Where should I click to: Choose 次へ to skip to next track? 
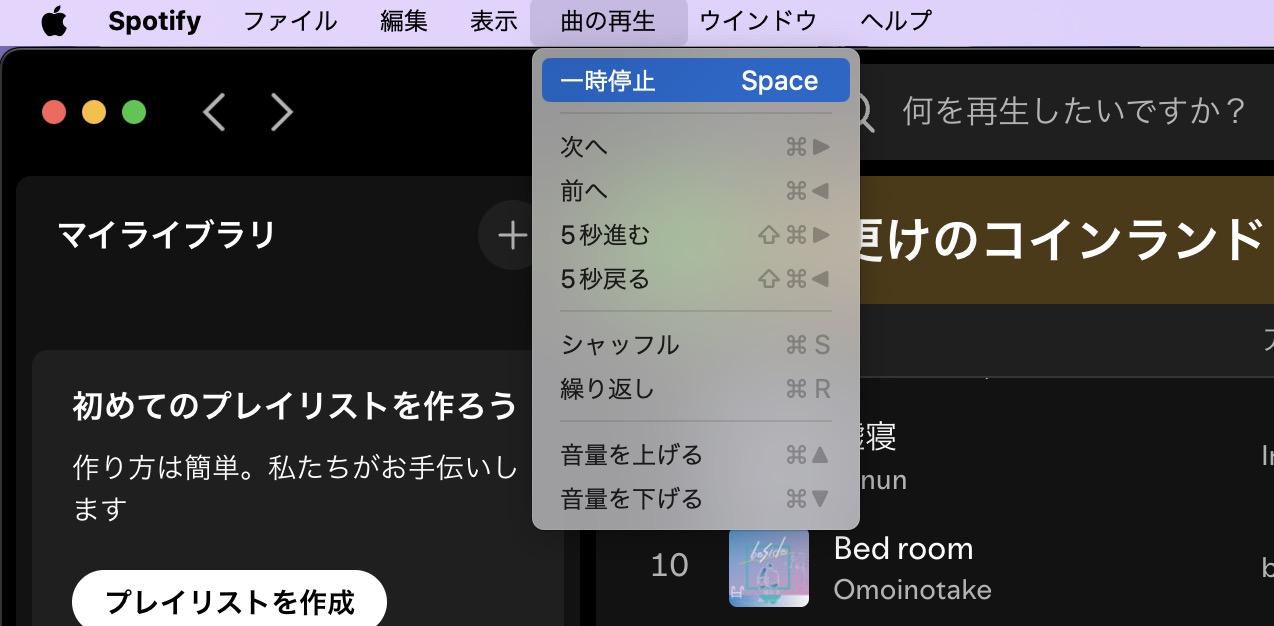pyautogui.click(x=694, y=147)
